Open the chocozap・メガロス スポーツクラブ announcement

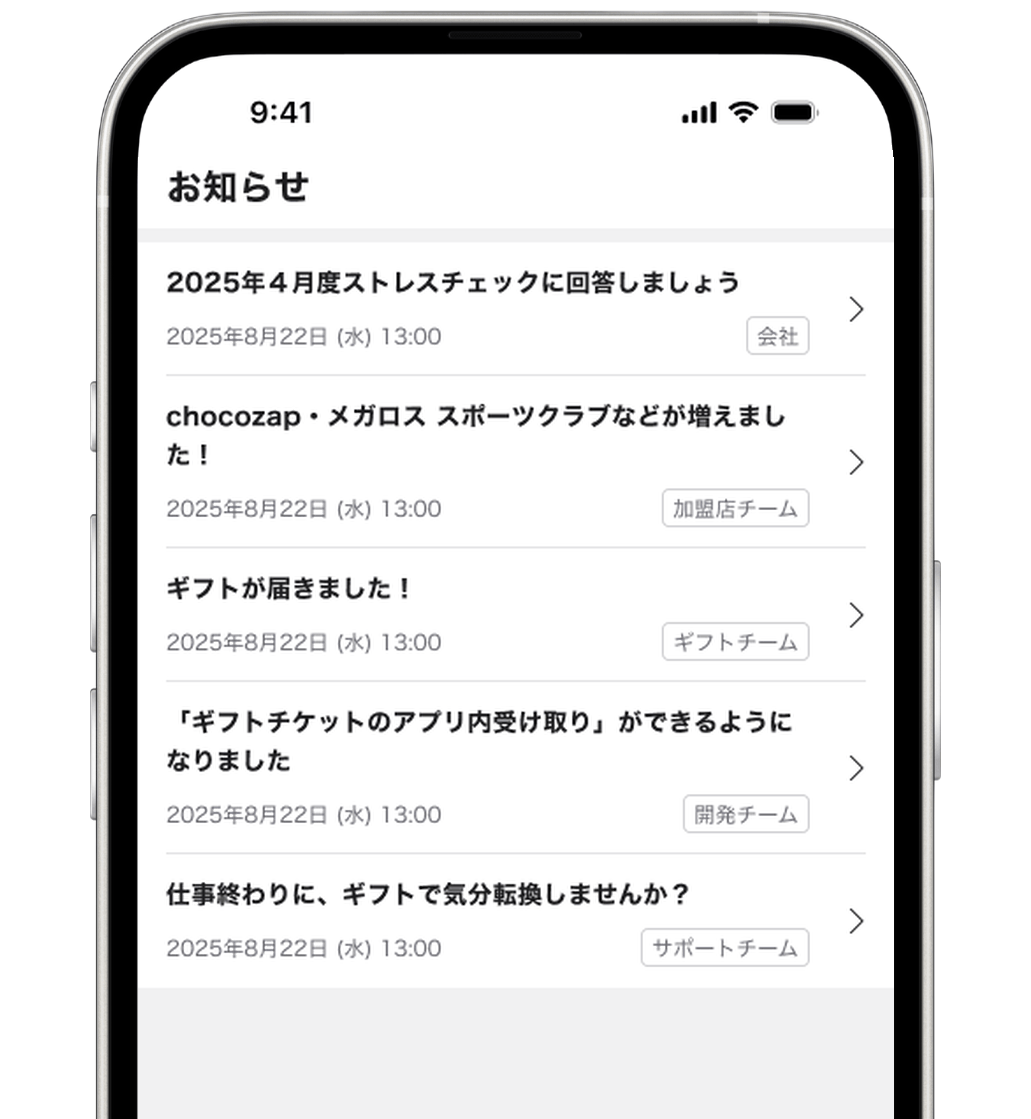click(515, 462)
